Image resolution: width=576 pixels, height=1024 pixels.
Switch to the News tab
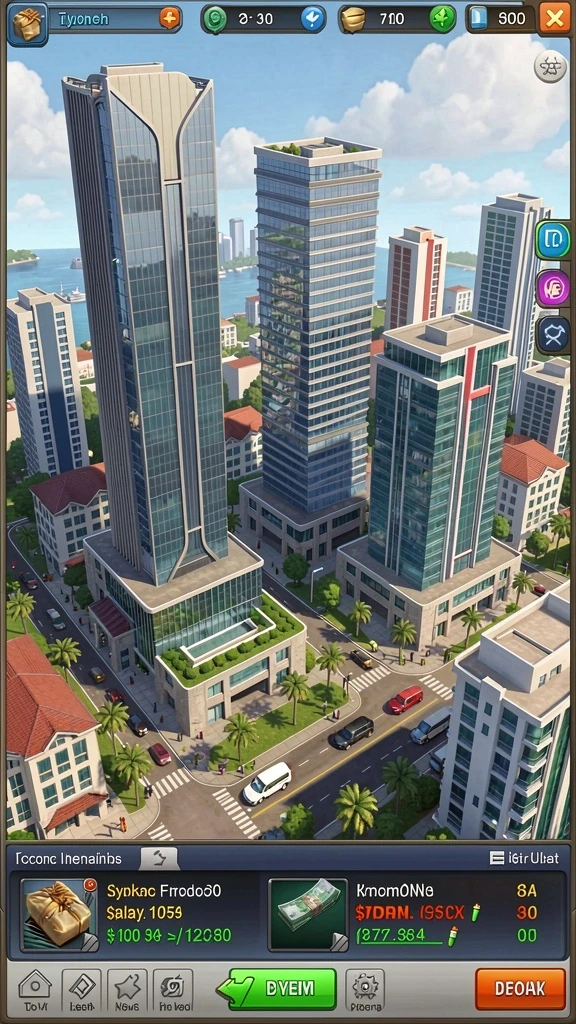tap(127, 989)
